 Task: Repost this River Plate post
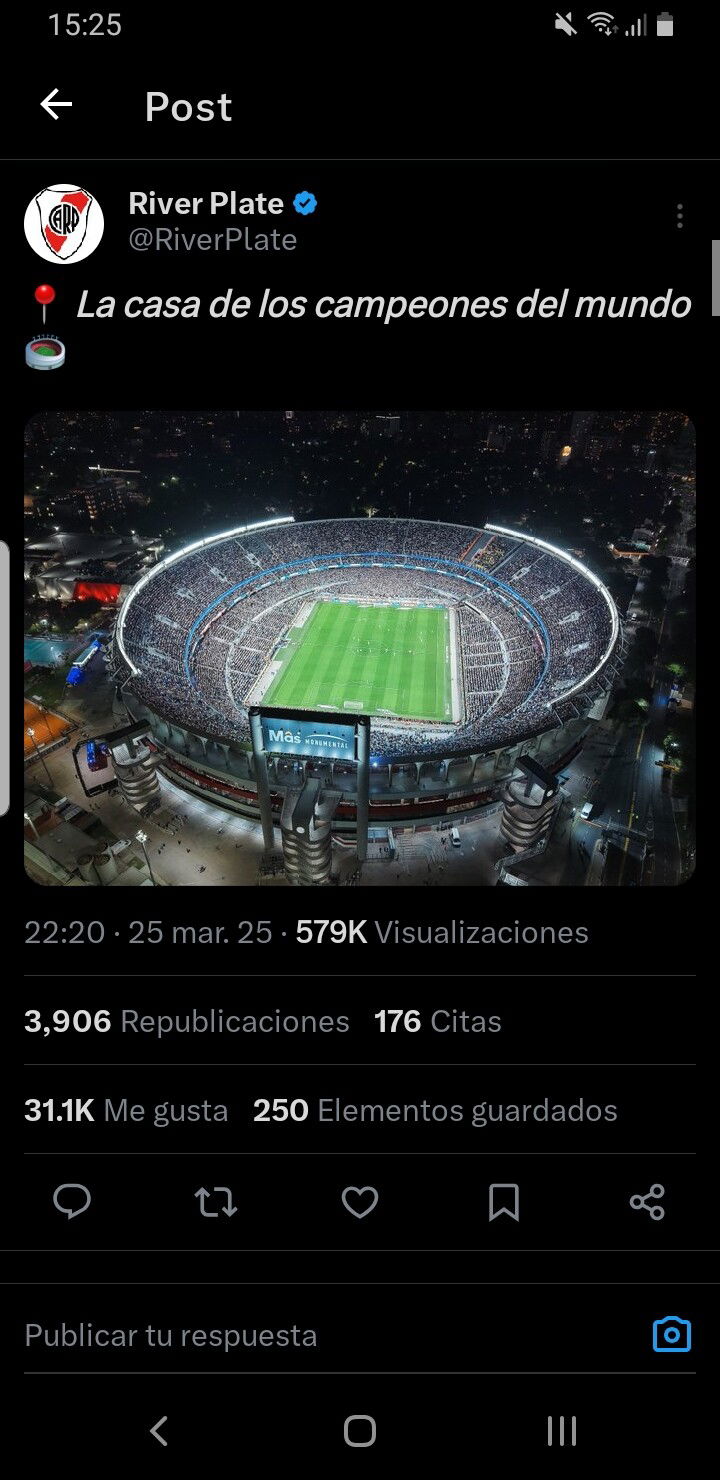point(216,1202)
